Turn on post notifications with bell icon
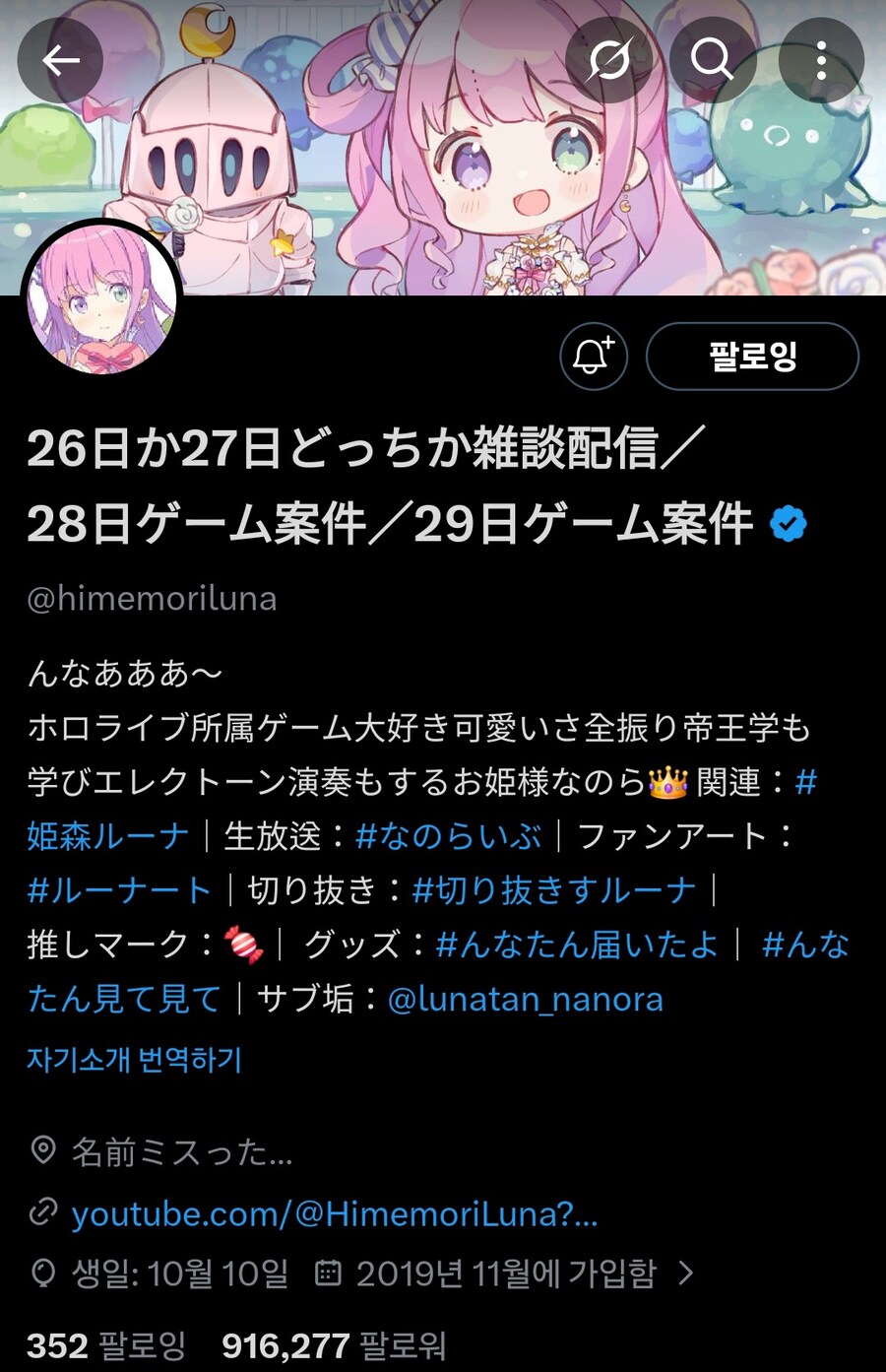This screenshot has width=886, height=1372. coord(593,356)
